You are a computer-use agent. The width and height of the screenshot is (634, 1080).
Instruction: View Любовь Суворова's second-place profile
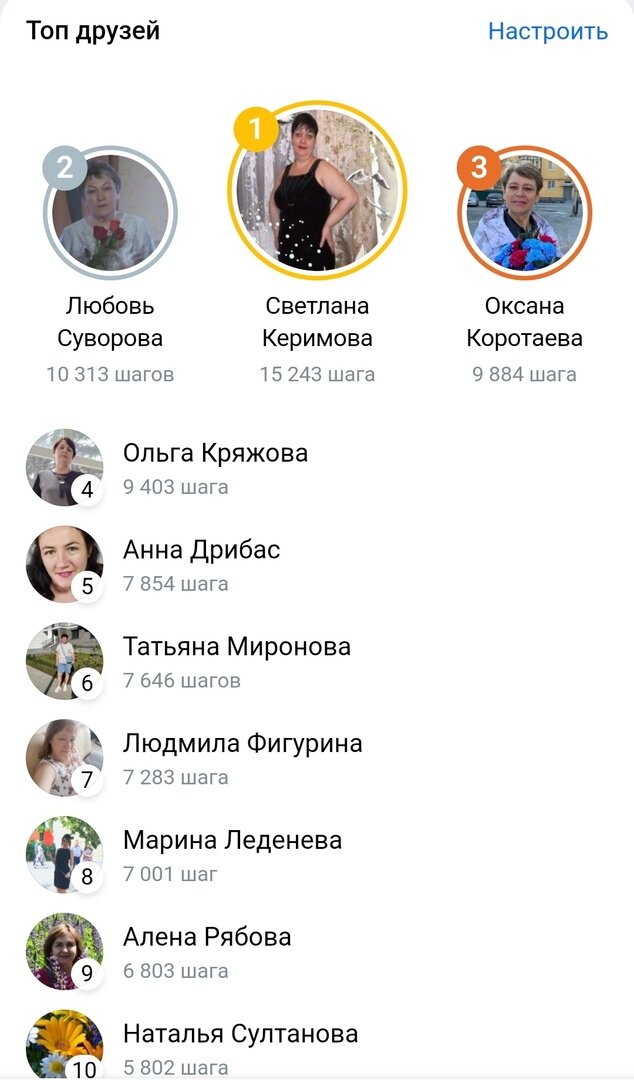coord(110,213)
